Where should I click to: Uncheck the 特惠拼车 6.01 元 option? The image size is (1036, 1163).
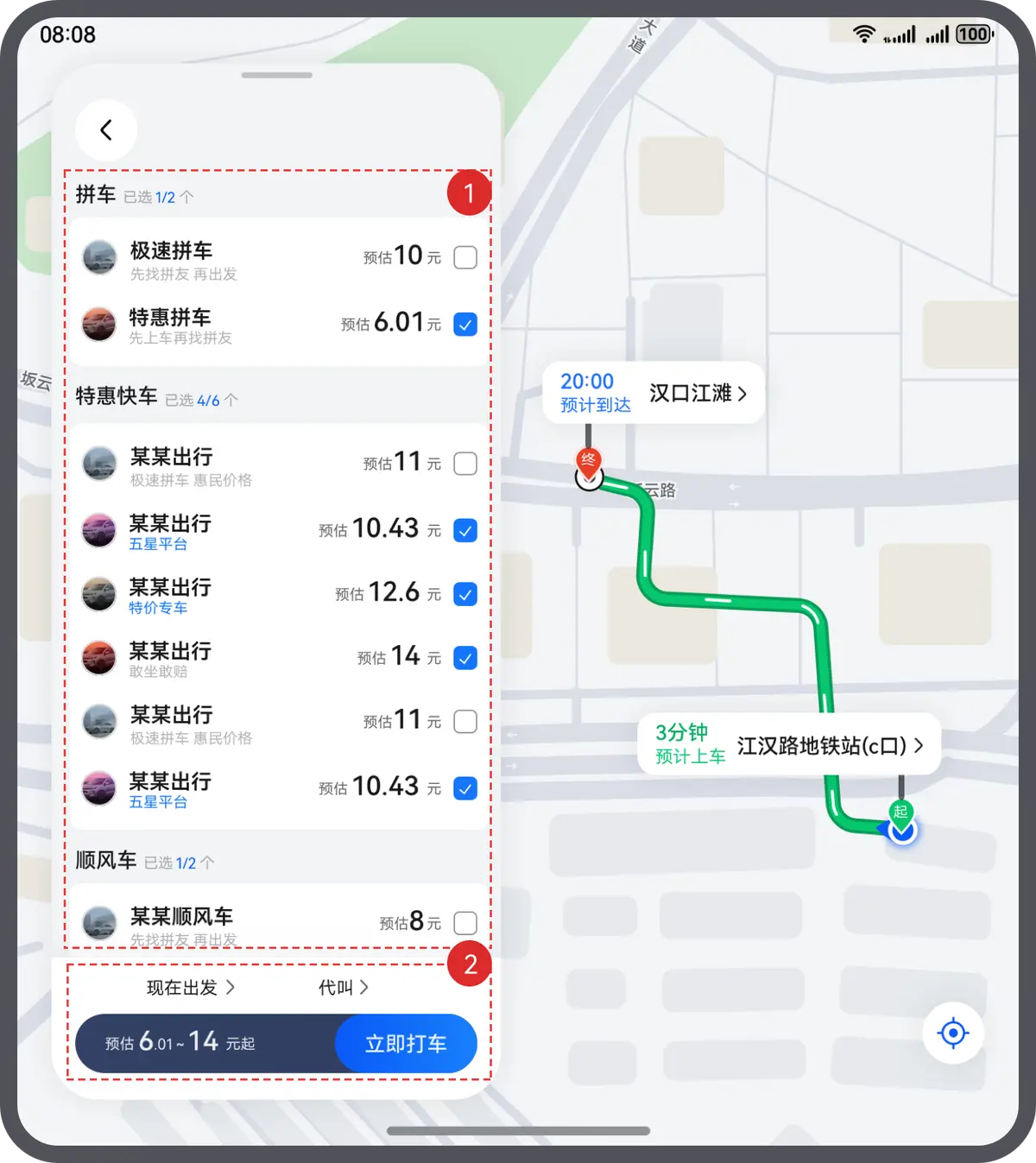click(465, 325)
